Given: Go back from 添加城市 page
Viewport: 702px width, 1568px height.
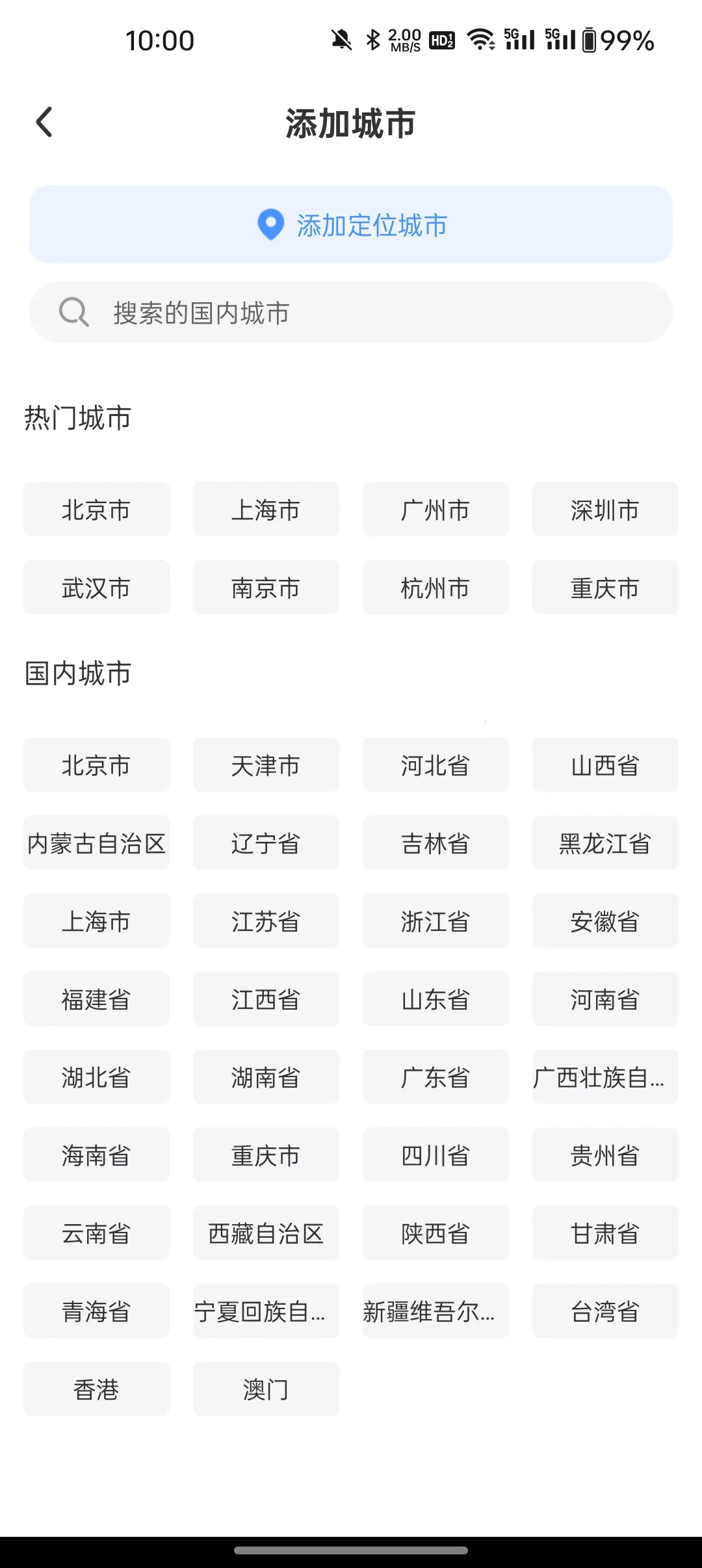Looking at the screenshot, I should point(44,122).
